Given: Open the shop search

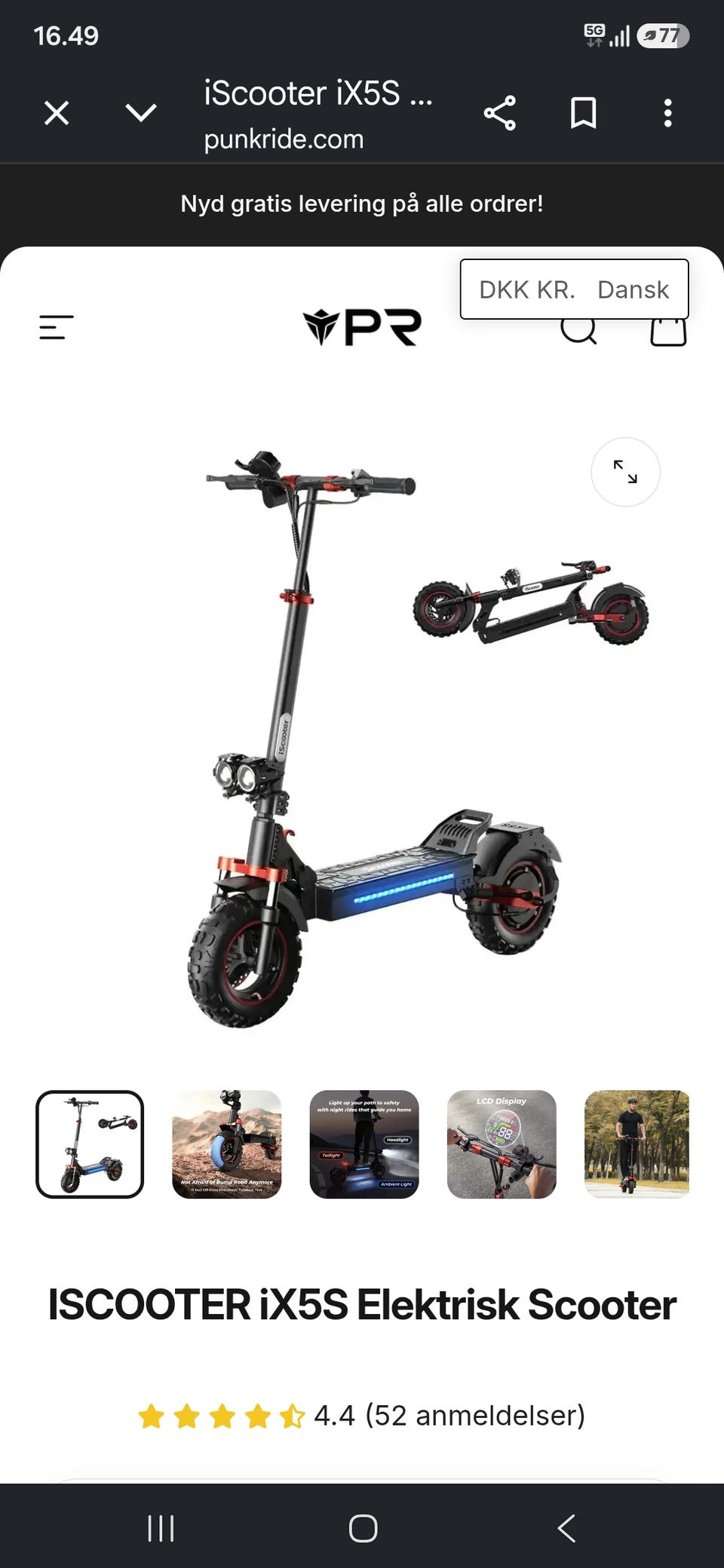Looking at the screenshot, I should click(578, 330).
